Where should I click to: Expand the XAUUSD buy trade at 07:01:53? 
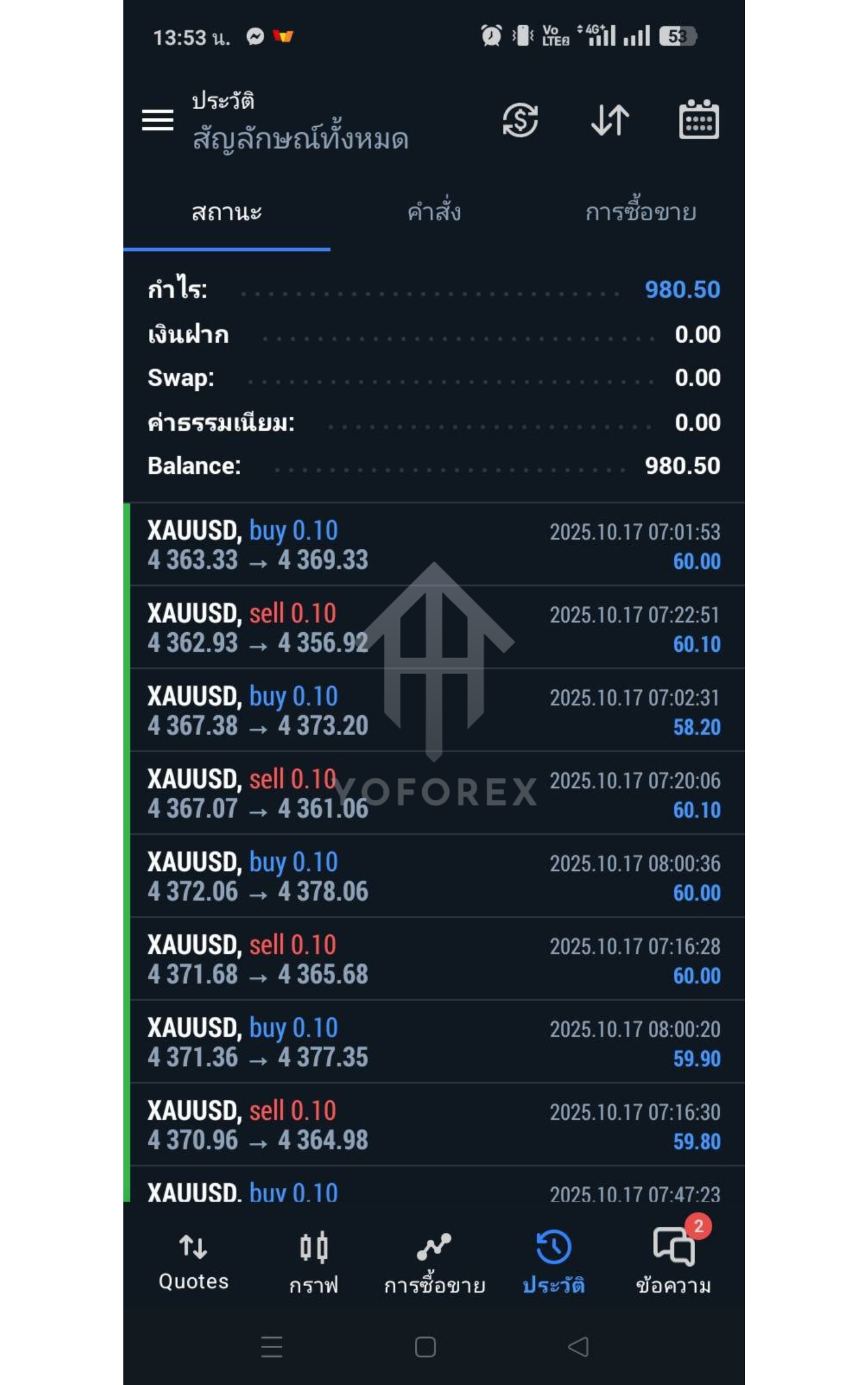[434, 545]
